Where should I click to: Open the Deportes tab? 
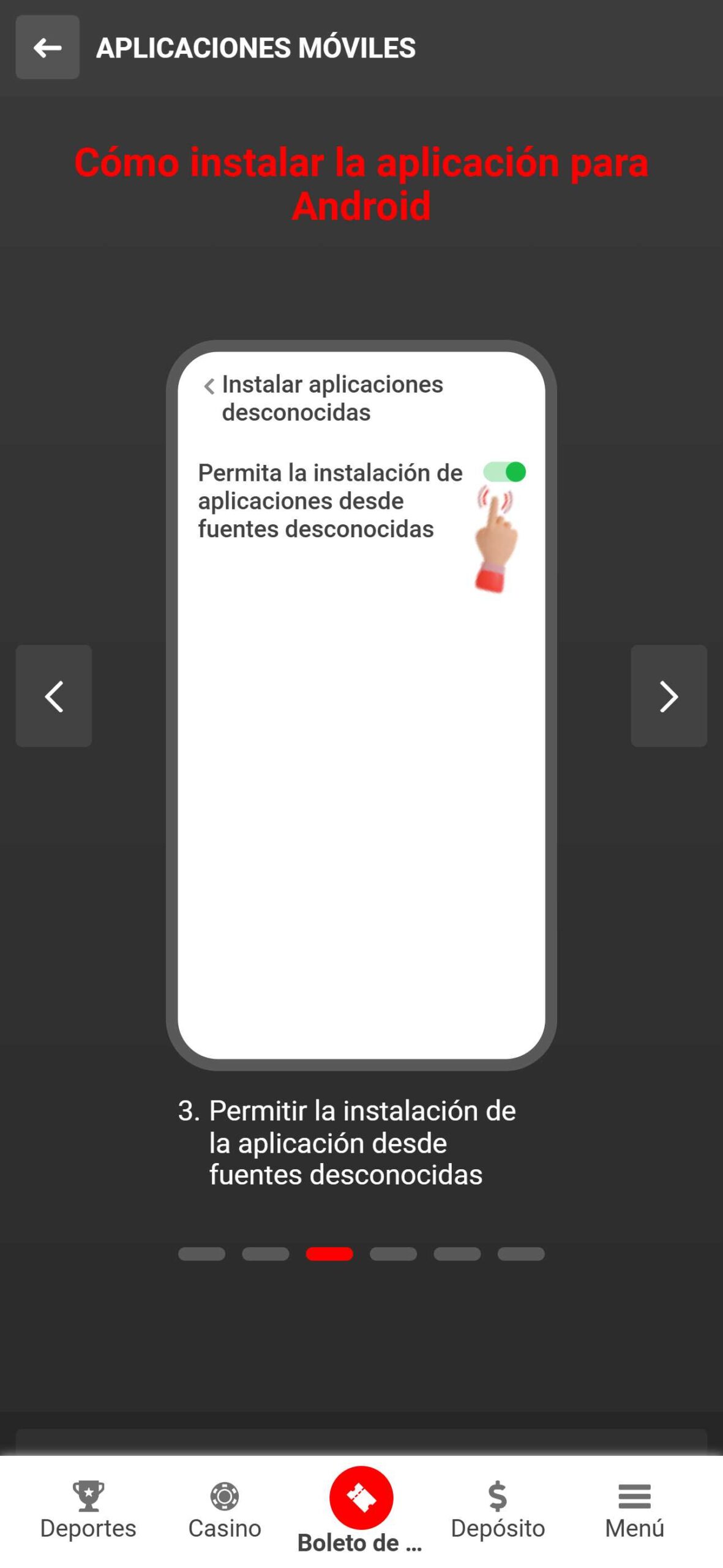coord(88,1510)
